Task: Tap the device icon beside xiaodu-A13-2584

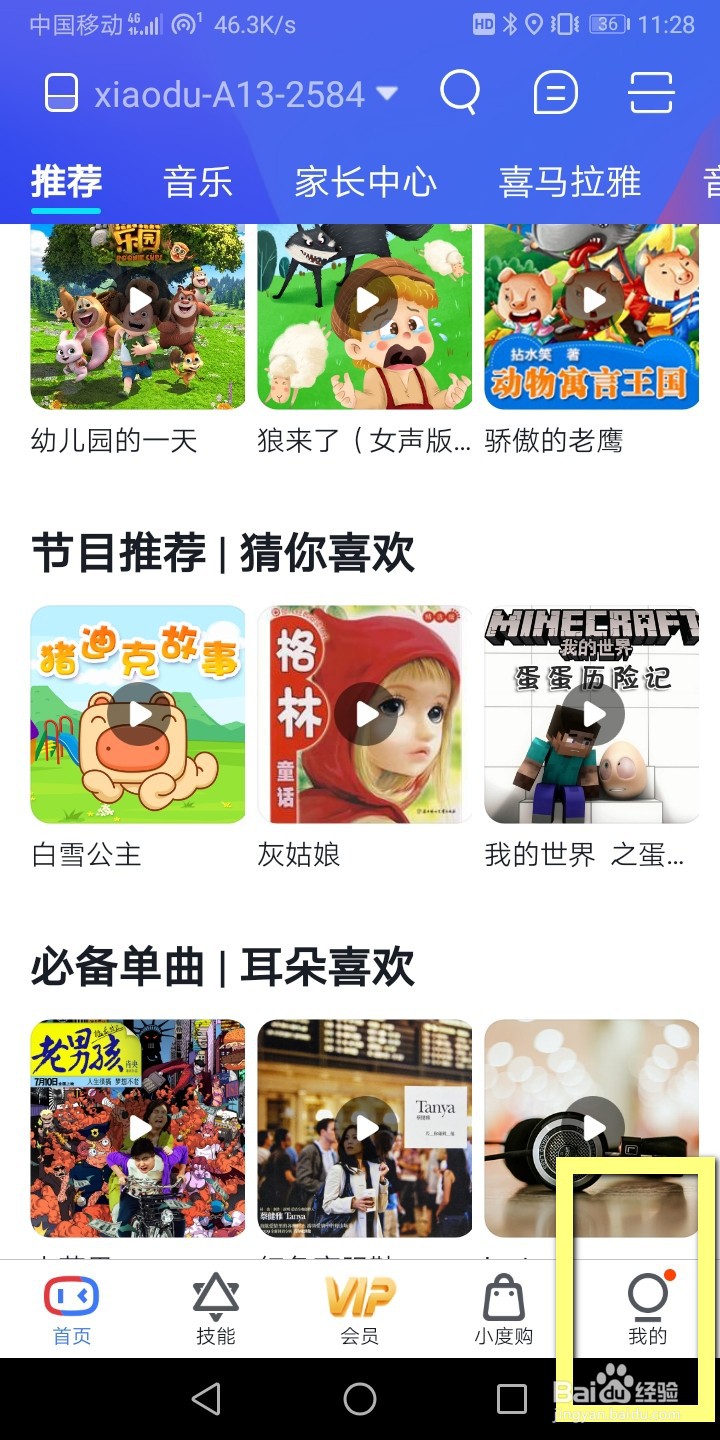Action: click(x=60, y=93)
